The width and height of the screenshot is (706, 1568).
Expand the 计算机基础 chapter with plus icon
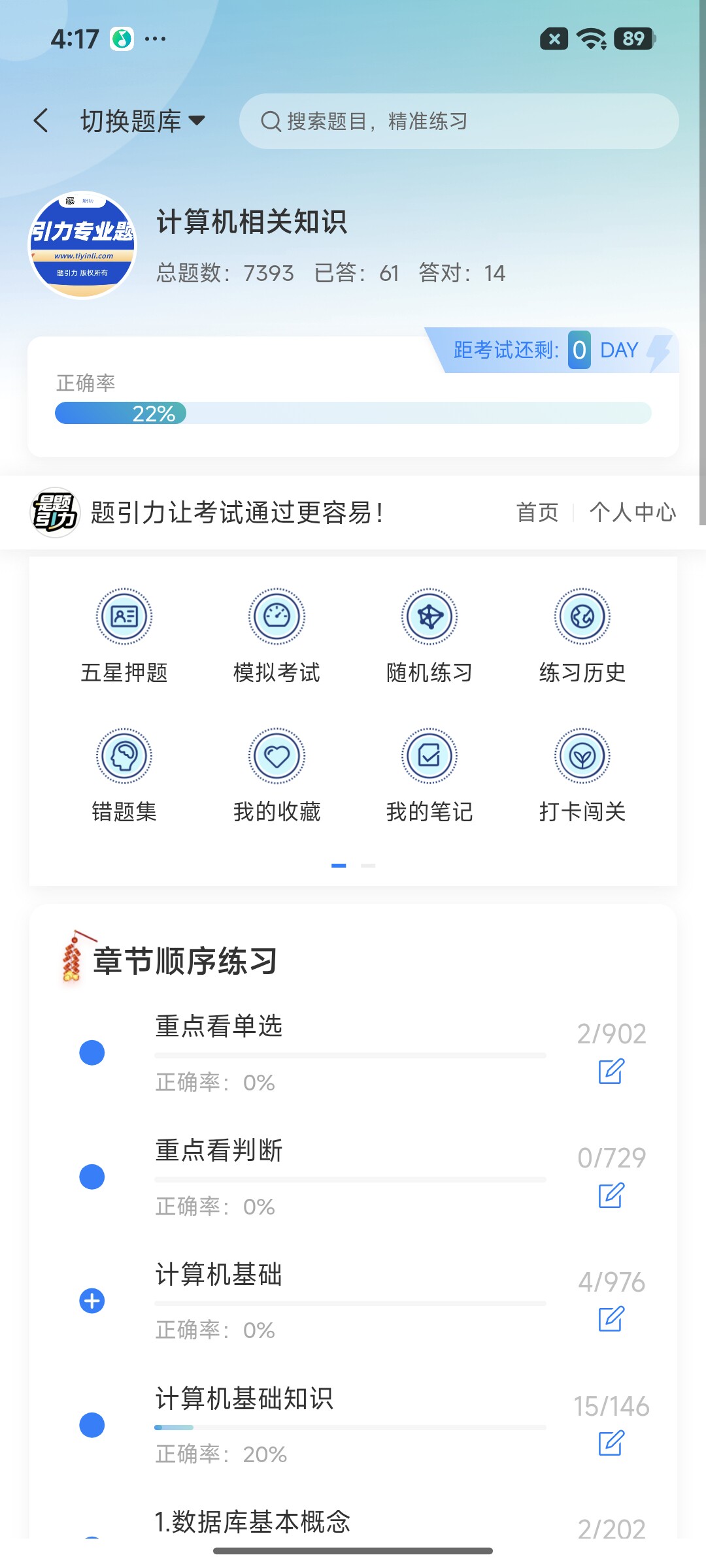pyautogui.click(x=92, y=1301)
